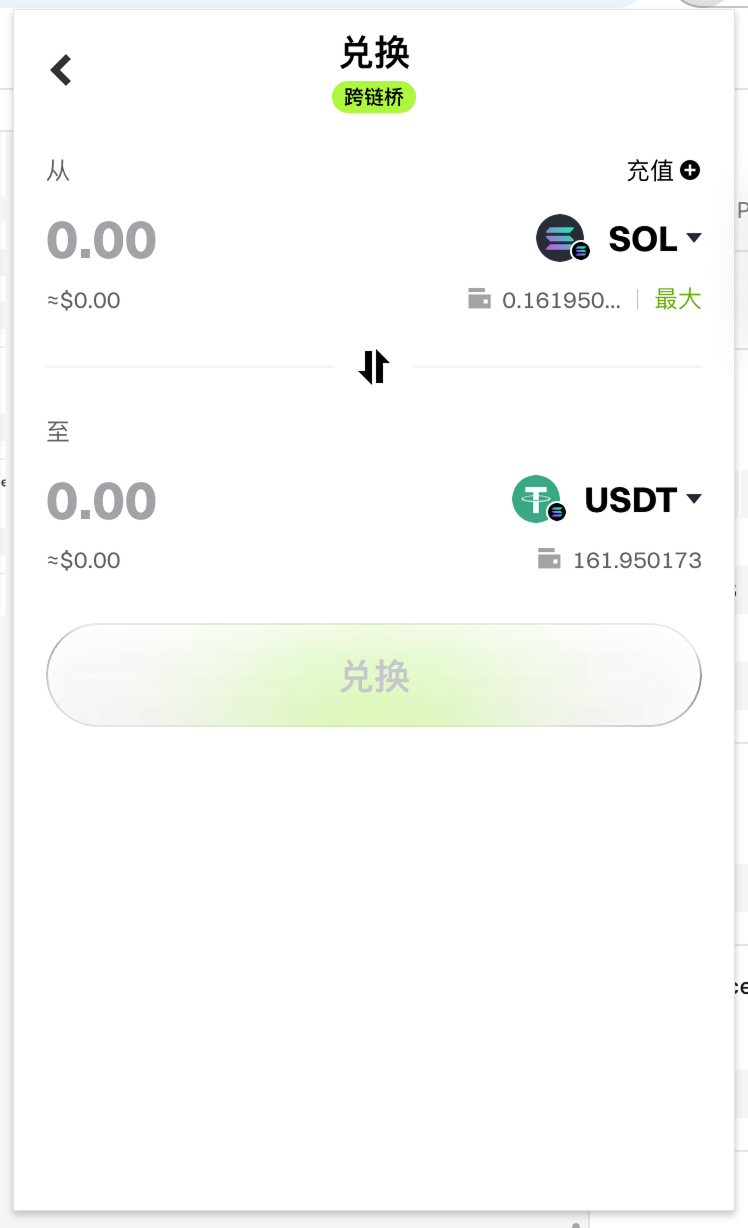Open the SOL token selector dropdown
The height and width of the screenshot is (1228, 748).
click(620, 239)
